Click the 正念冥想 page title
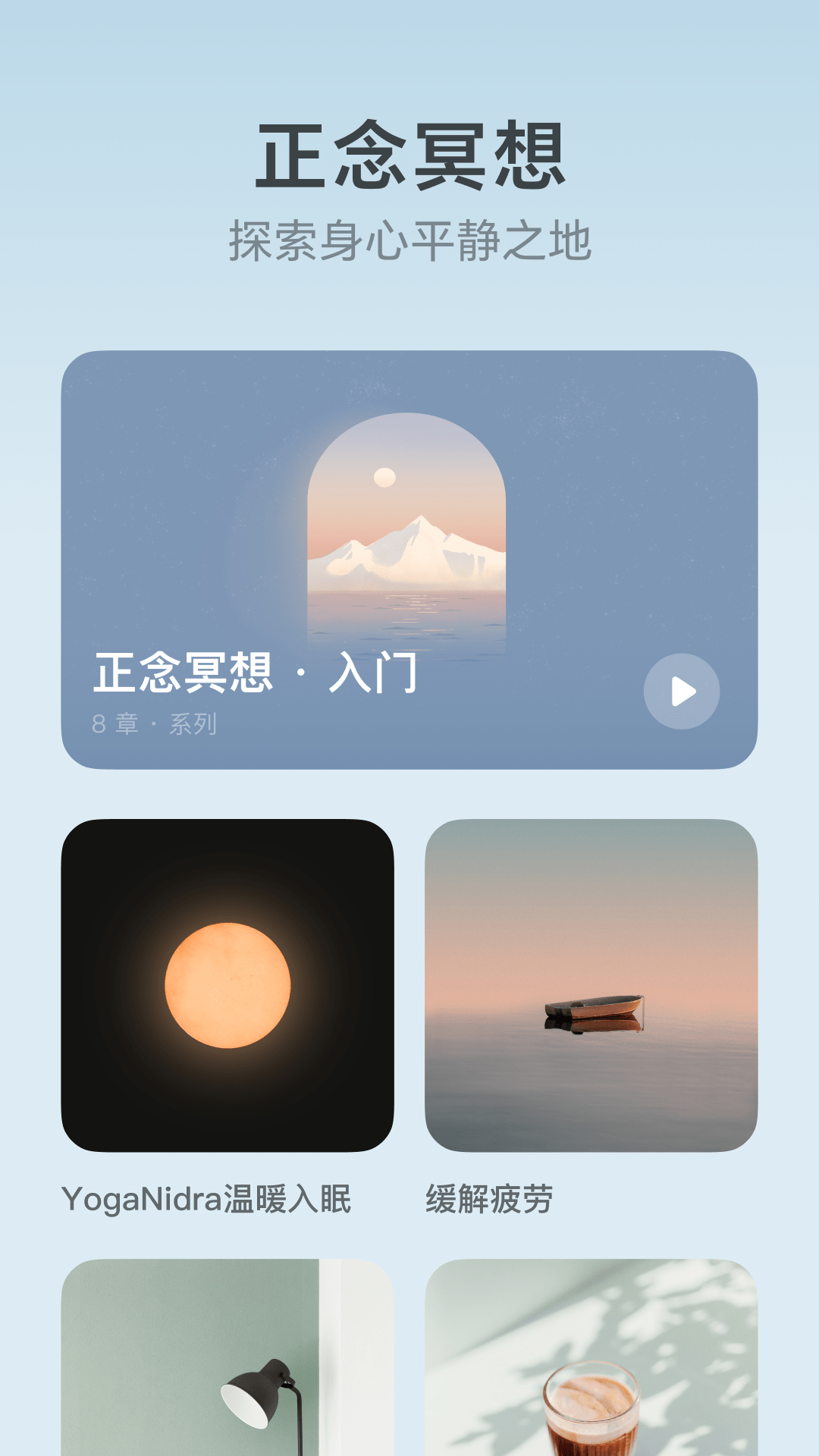819x1456 pixels. [x=409, y=157]
